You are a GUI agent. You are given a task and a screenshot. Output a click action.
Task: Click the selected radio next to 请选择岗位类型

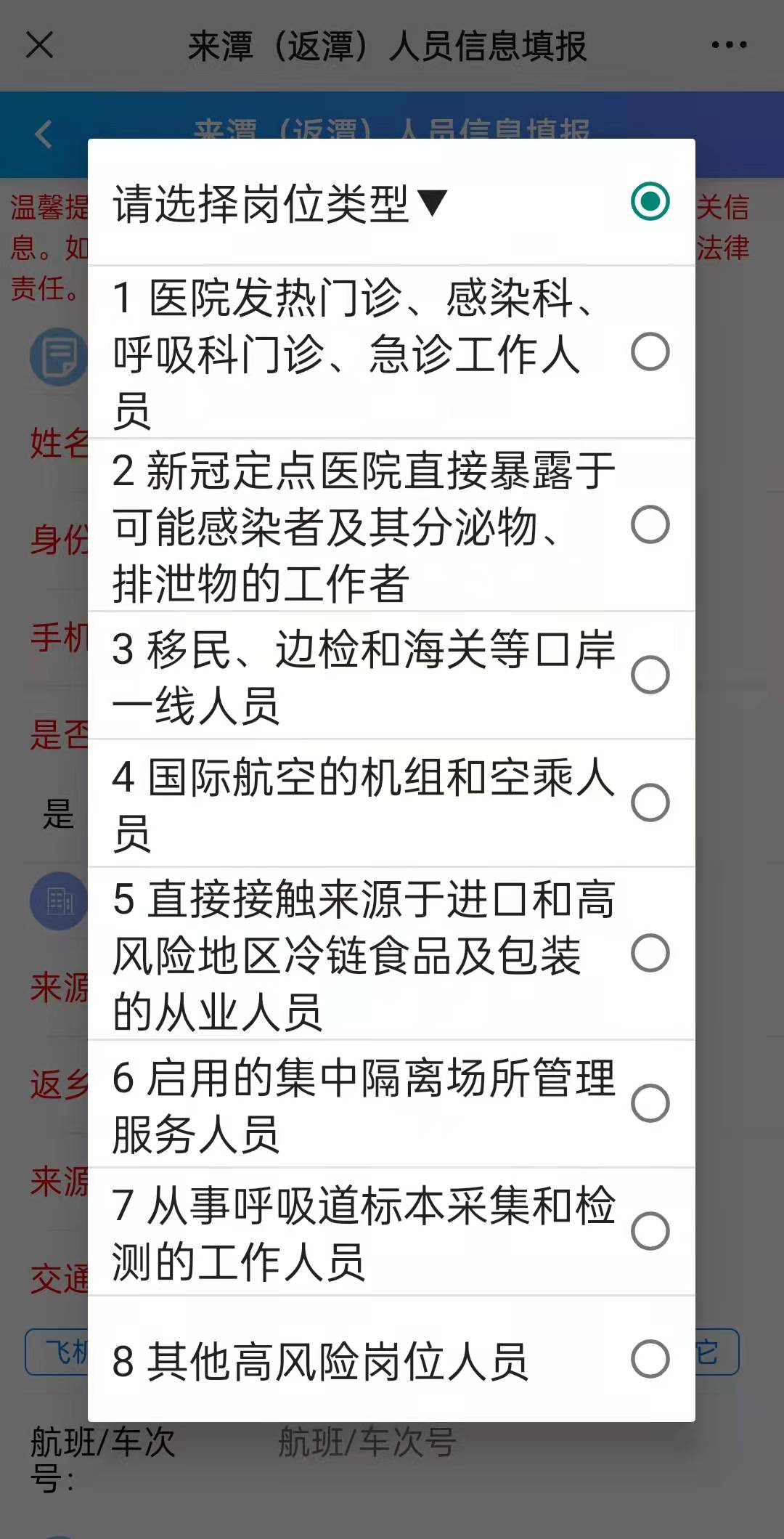[650, 200]
